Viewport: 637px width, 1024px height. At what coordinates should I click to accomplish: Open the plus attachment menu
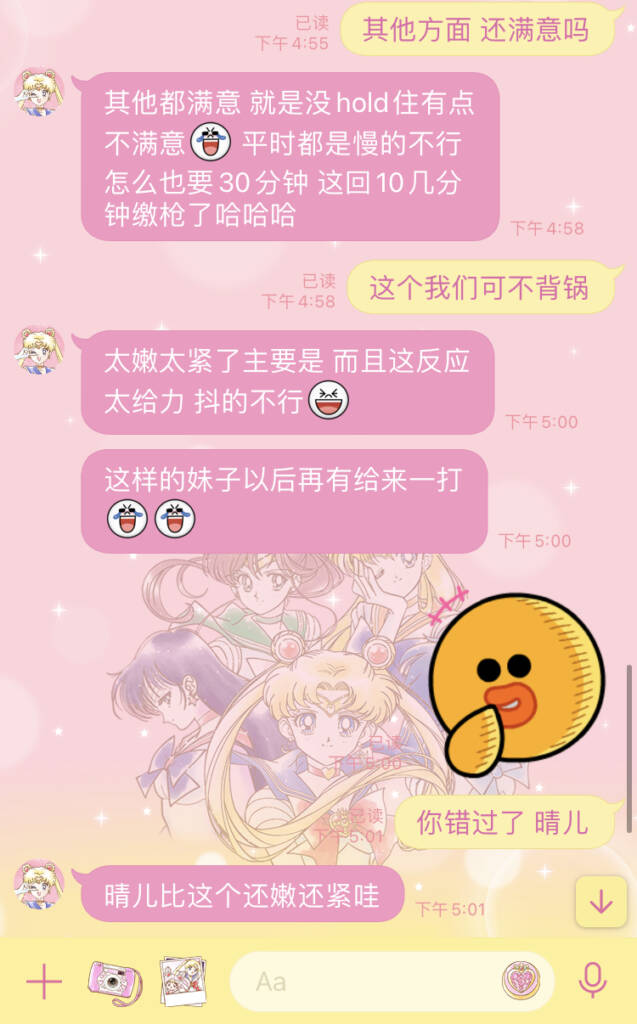(43, 981)
